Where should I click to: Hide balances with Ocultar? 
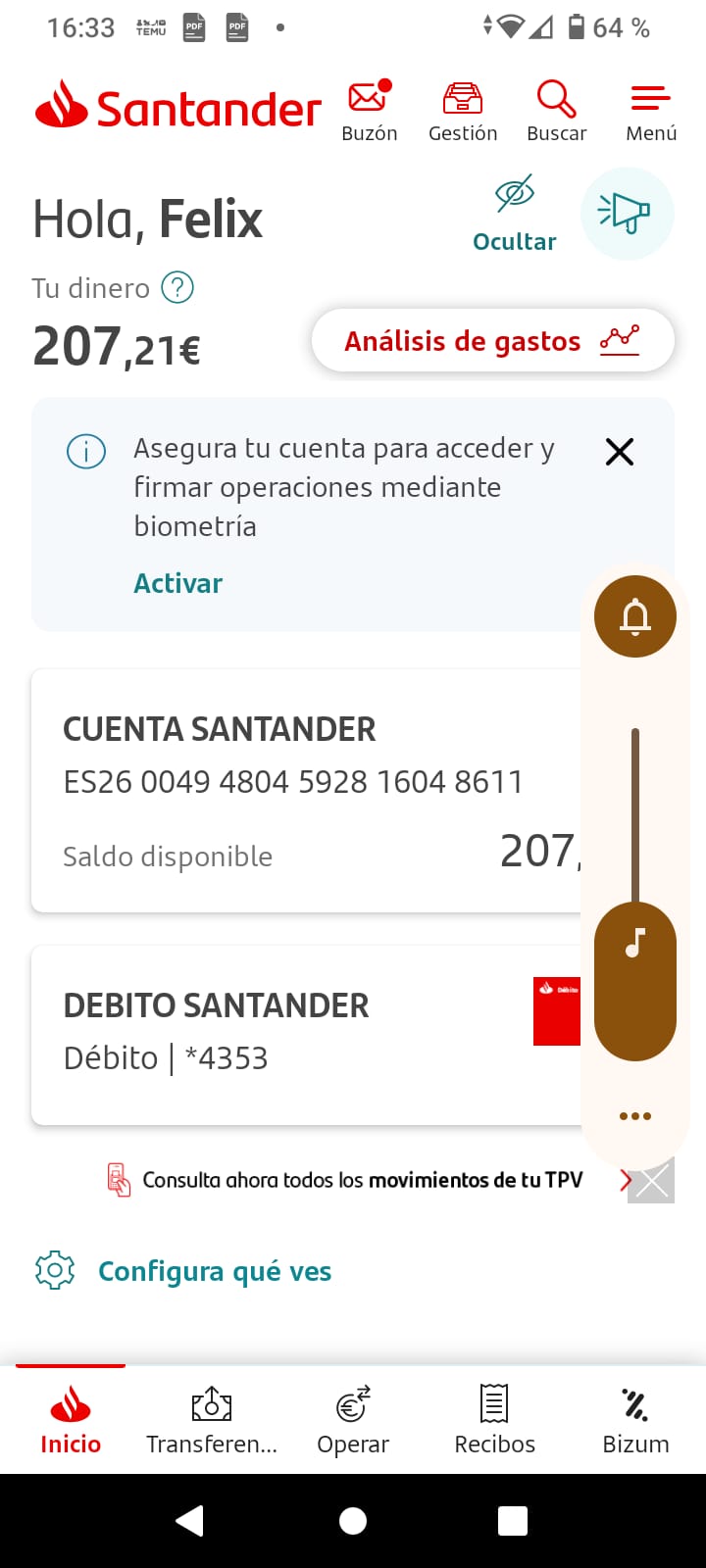pyautogui.click(x=514, y=214)
